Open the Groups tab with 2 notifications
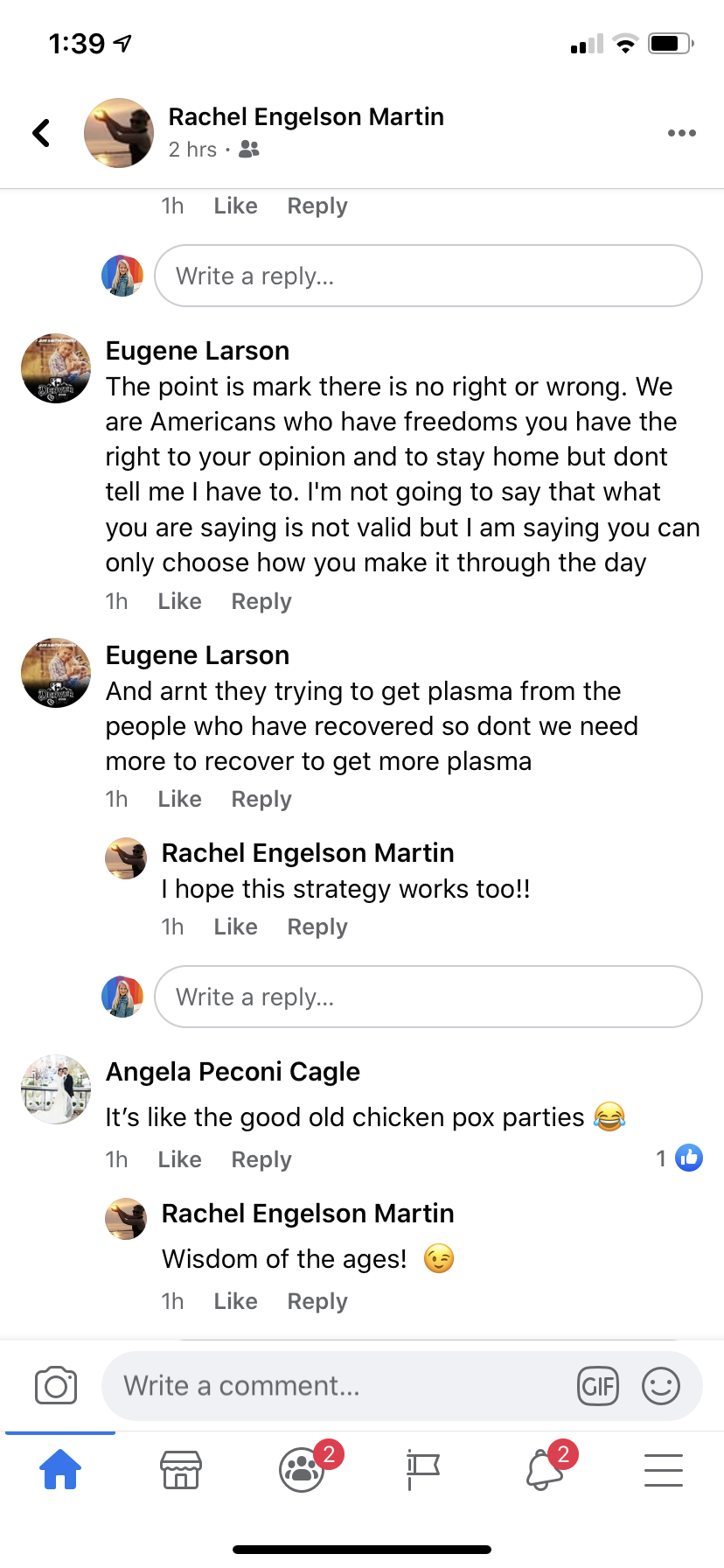Screen dimensions: 724x1568 pyautogui.click(x=303, y=1470)
